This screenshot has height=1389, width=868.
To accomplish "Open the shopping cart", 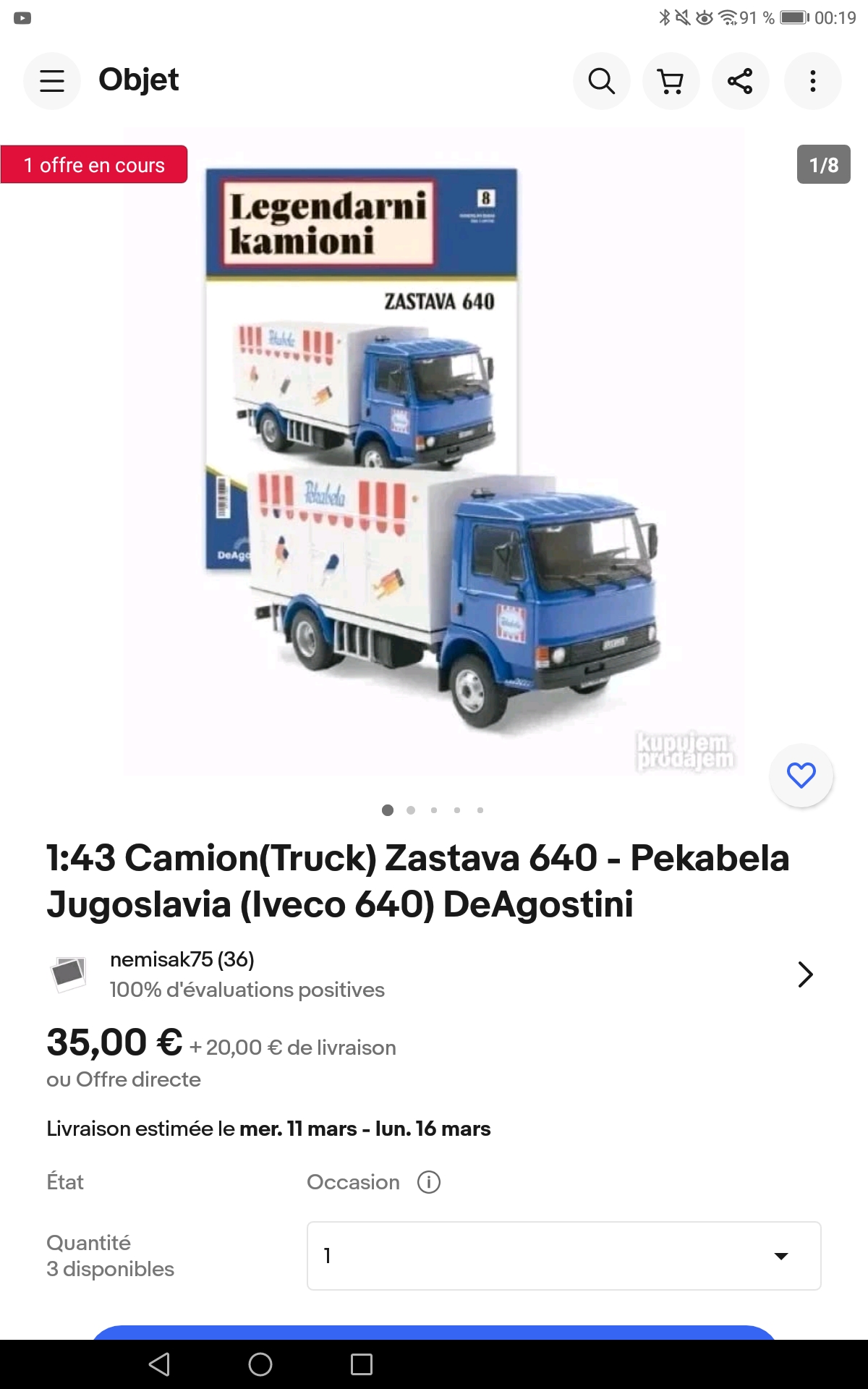I will click(x=671, y=81).
